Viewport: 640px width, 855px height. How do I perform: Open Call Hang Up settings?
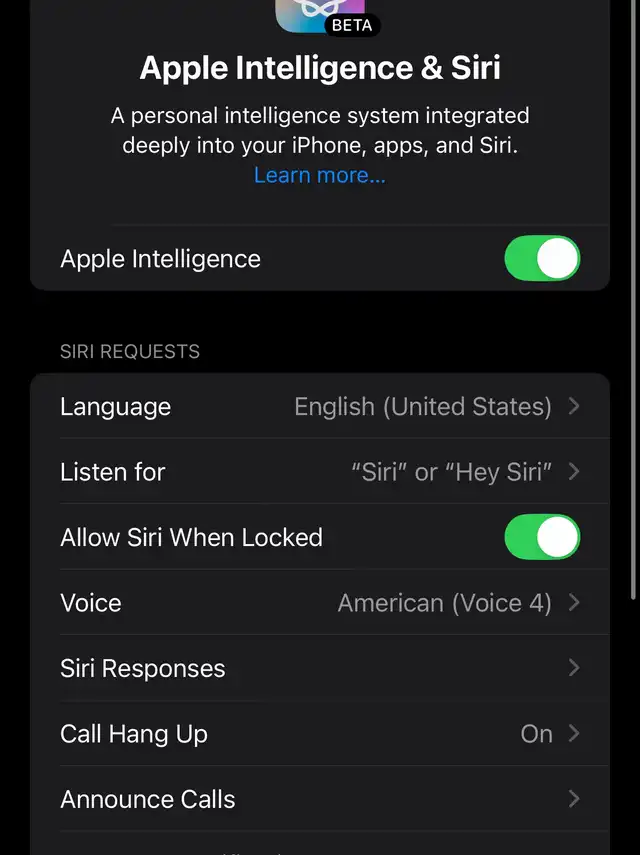(320, 734)
